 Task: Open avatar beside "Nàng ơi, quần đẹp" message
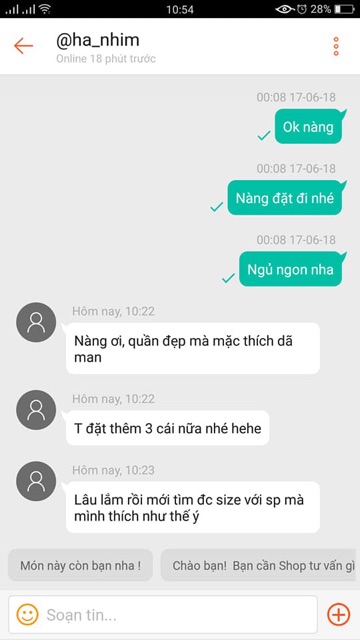[36, 322]
